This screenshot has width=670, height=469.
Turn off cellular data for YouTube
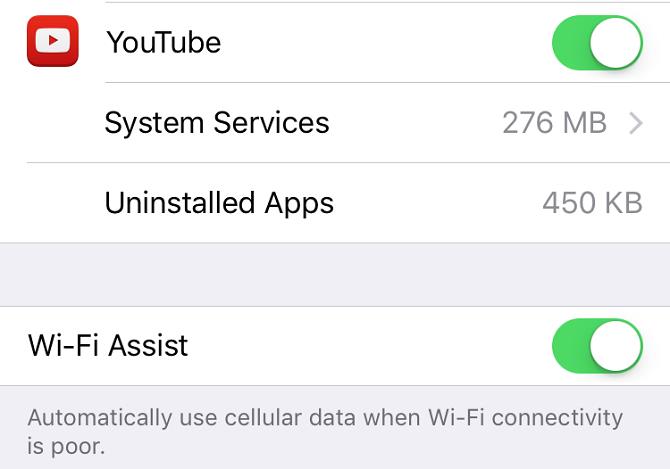pyautogui.click(x=597, y=42)
